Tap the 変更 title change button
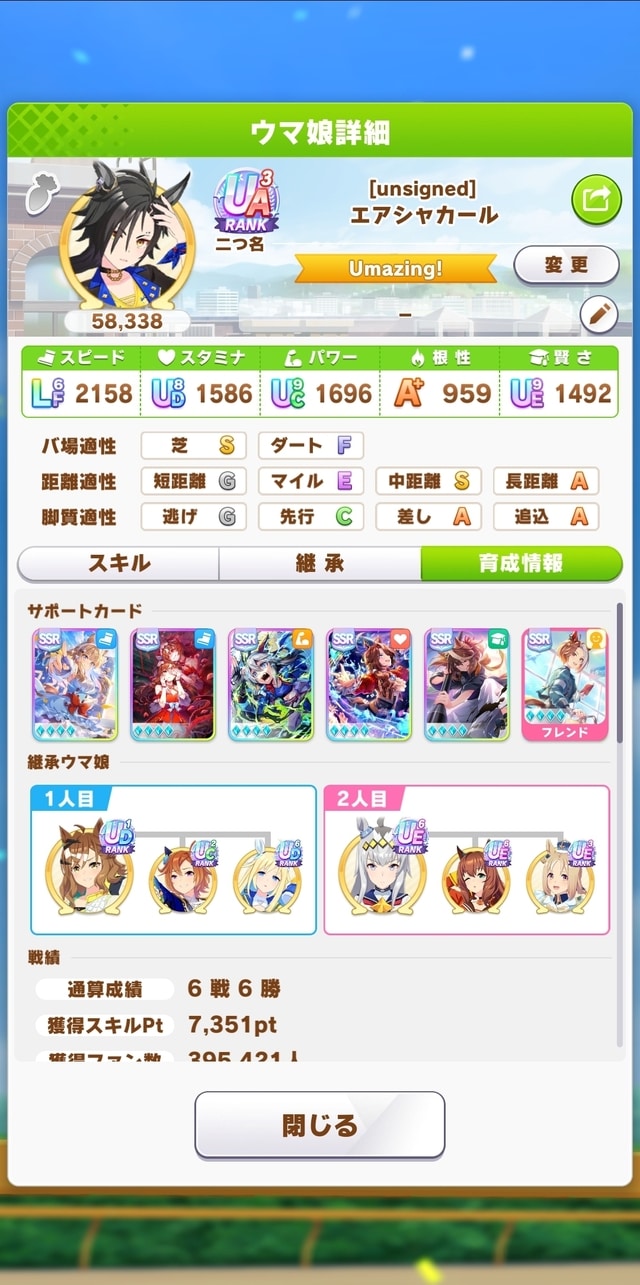 point(566,266)
